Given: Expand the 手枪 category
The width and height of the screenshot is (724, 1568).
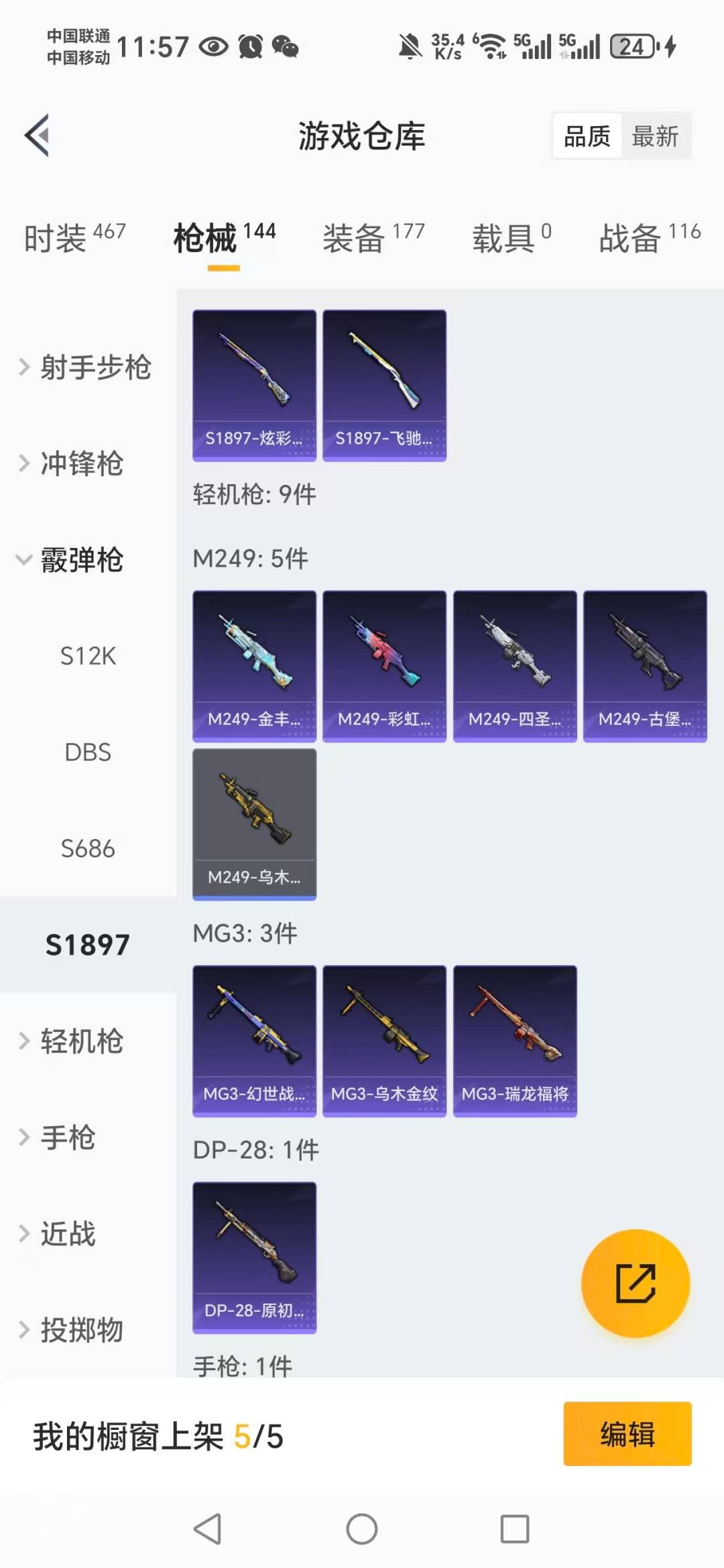Looking at the screenshot, I should point(67,1137).
